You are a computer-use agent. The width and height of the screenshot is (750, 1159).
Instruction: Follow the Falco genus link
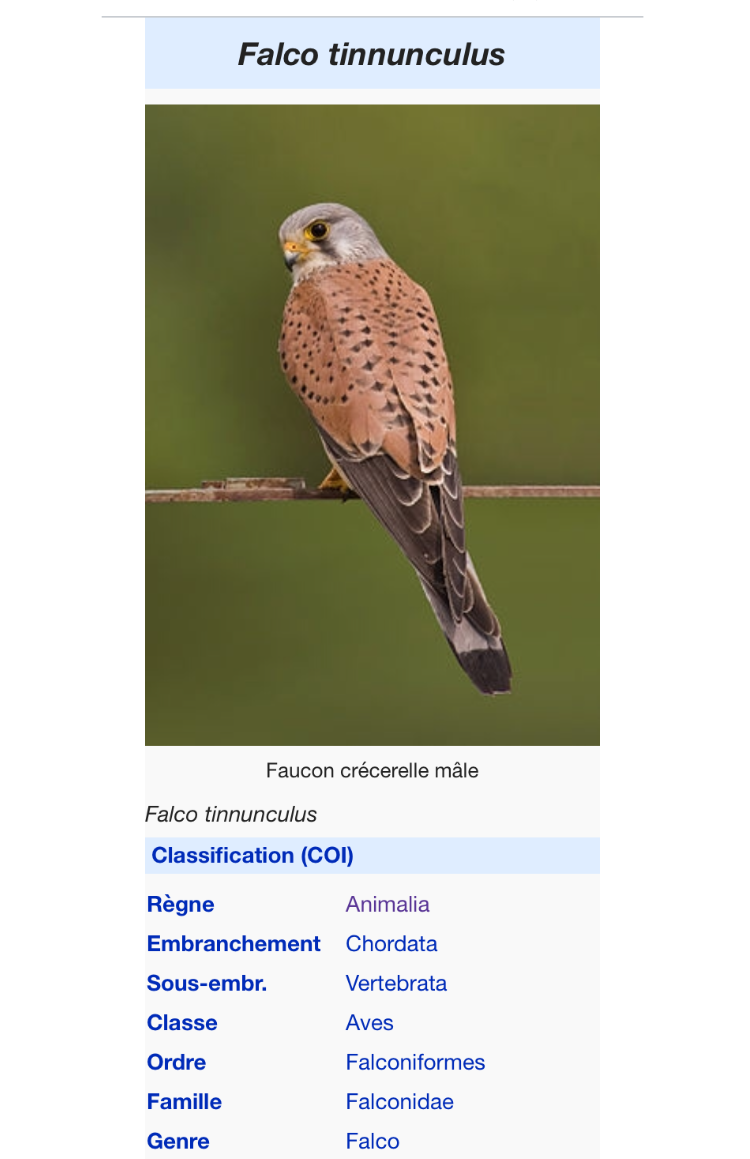[373, 1142]
